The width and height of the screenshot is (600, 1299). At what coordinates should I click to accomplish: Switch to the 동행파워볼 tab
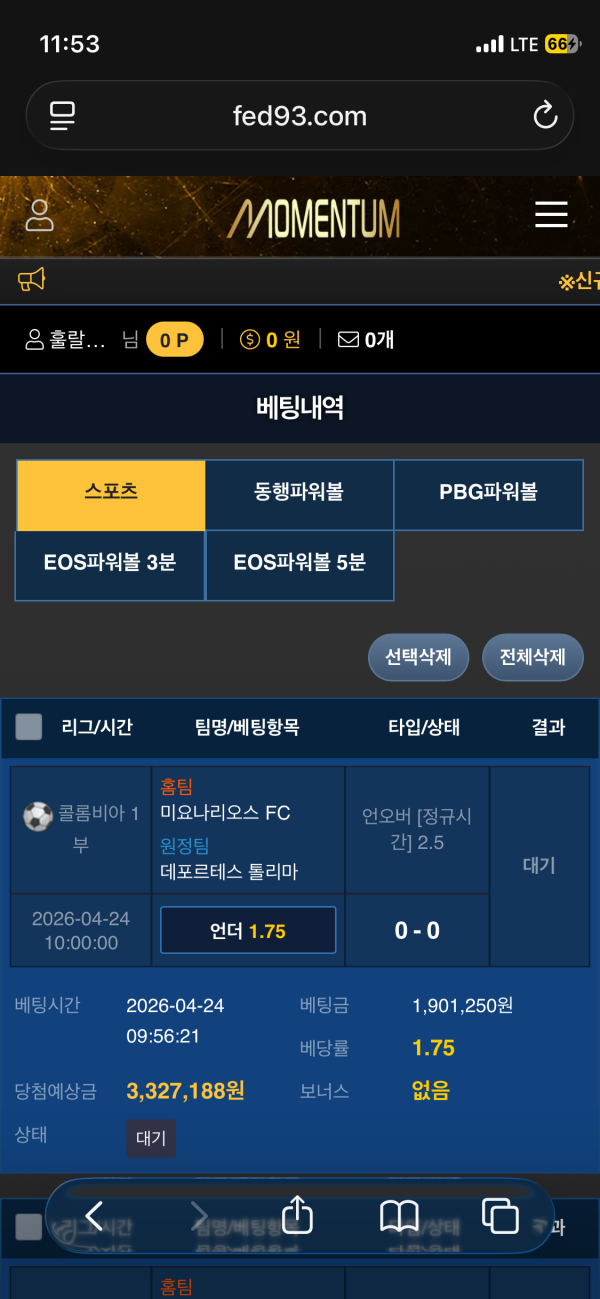click(x=299, y=493)
